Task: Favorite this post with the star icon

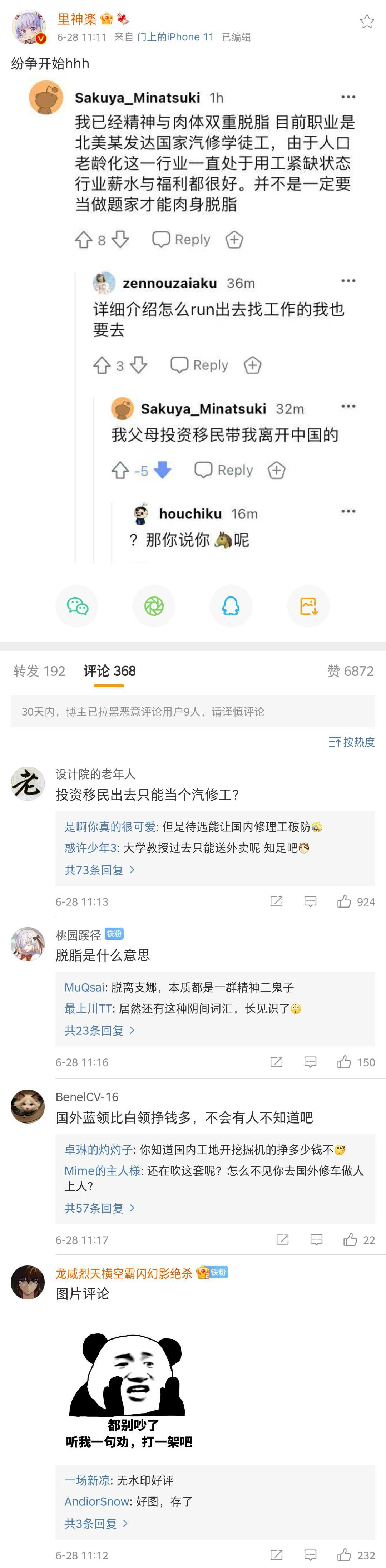Action: [366, 22]
